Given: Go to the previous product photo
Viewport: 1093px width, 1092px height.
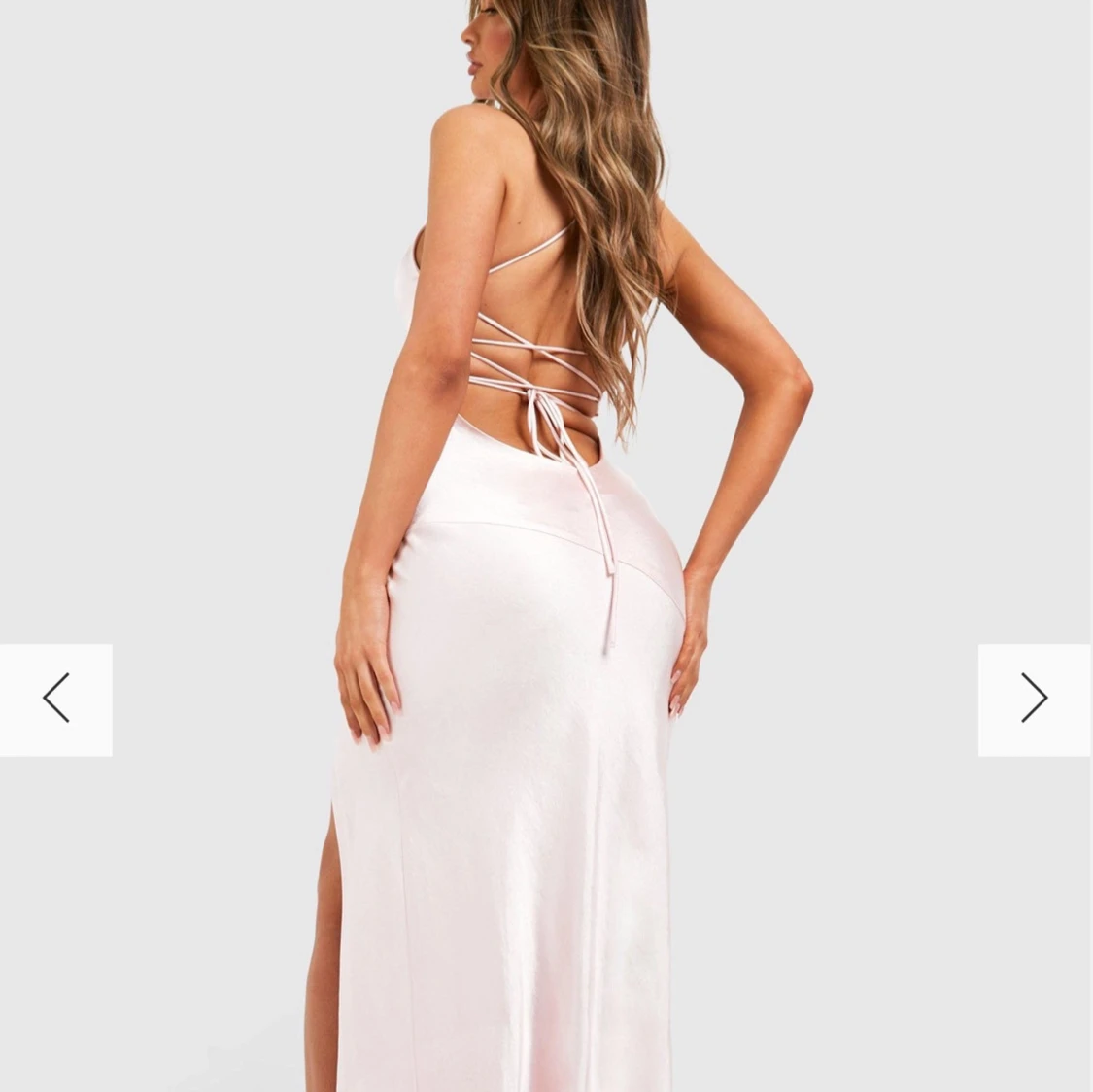Looking at the screenshot, I should (x=55, y=700).
